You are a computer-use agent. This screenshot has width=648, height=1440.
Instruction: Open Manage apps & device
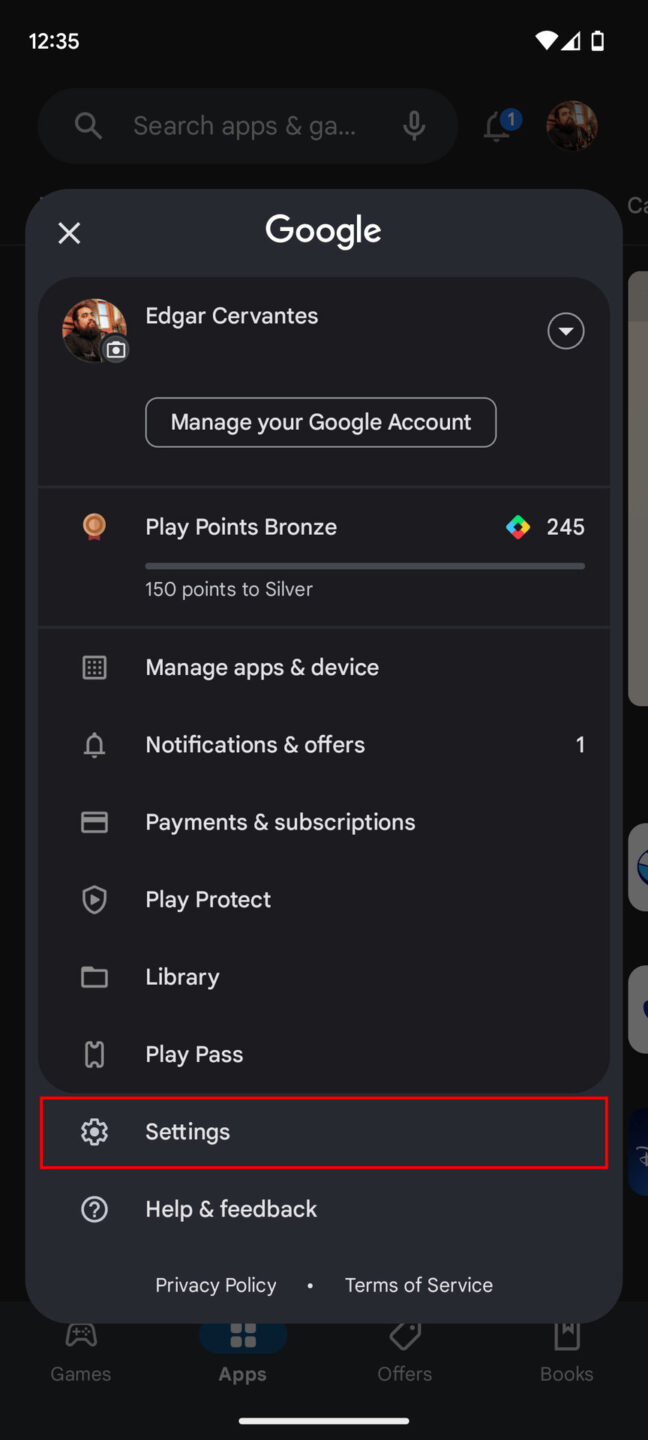pos(262,667)
